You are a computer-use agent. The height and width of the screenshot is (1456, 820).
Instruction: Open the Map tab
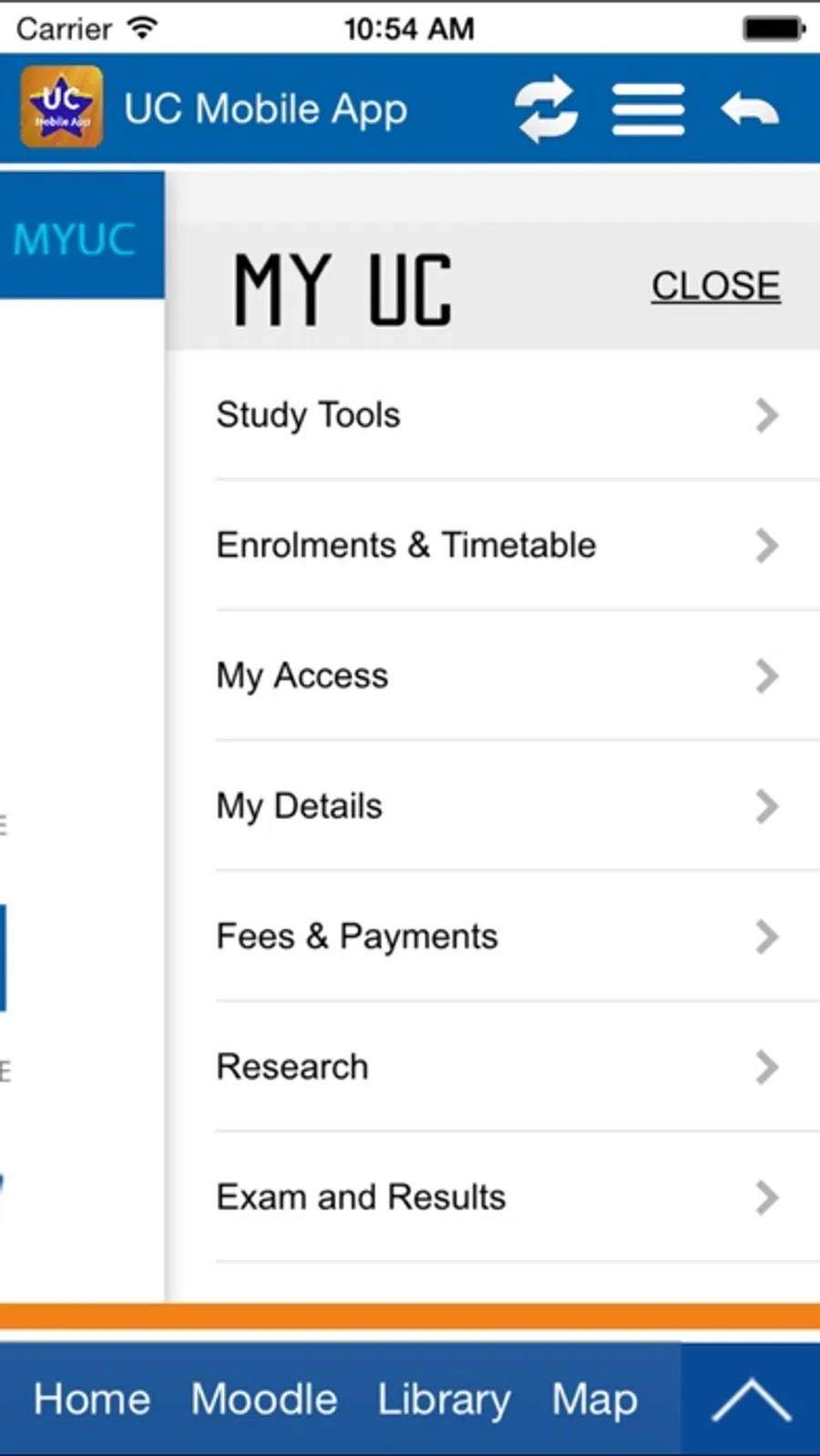(x=594, y=1399)
